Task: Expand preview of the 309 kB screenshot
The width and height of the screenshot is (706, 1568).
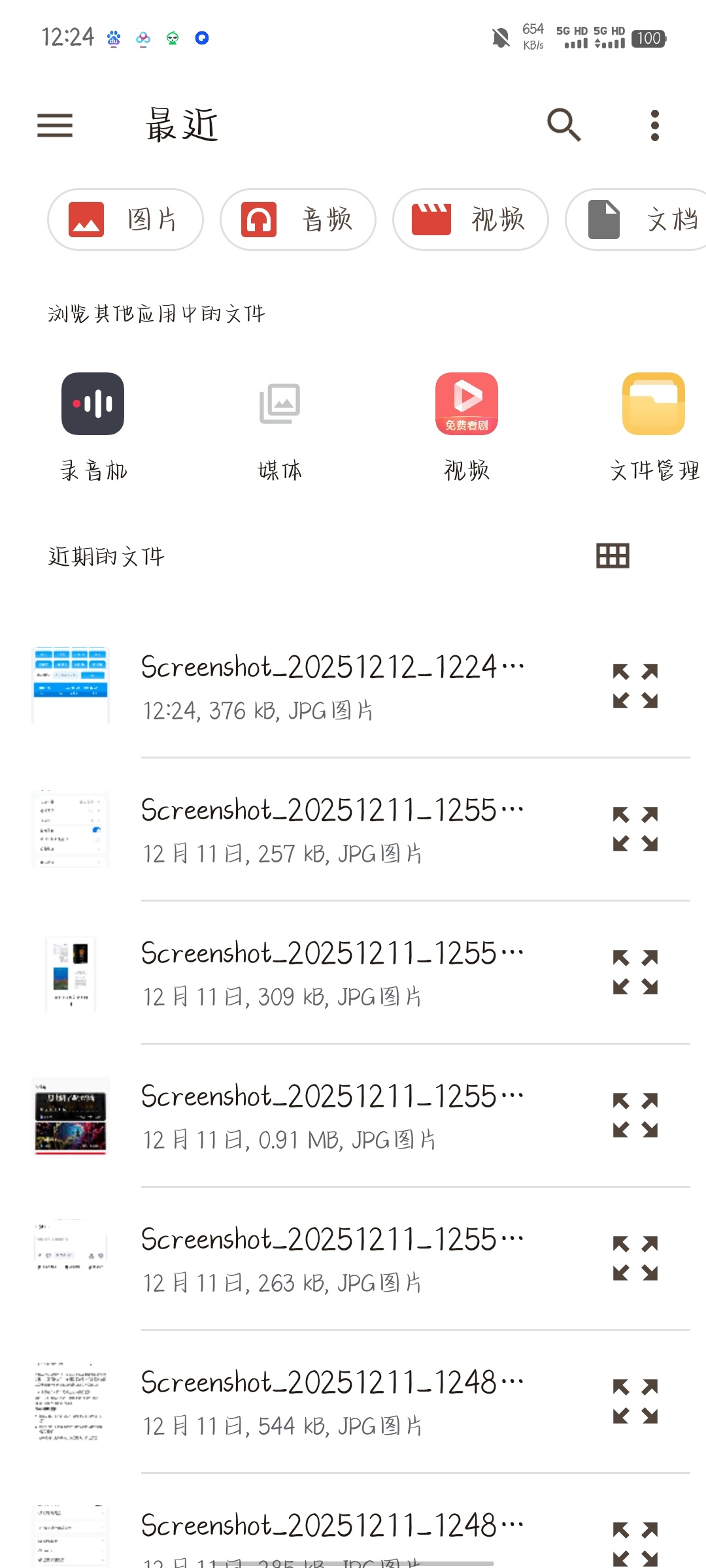Action: pyautogui.click(x=635, y=972)
